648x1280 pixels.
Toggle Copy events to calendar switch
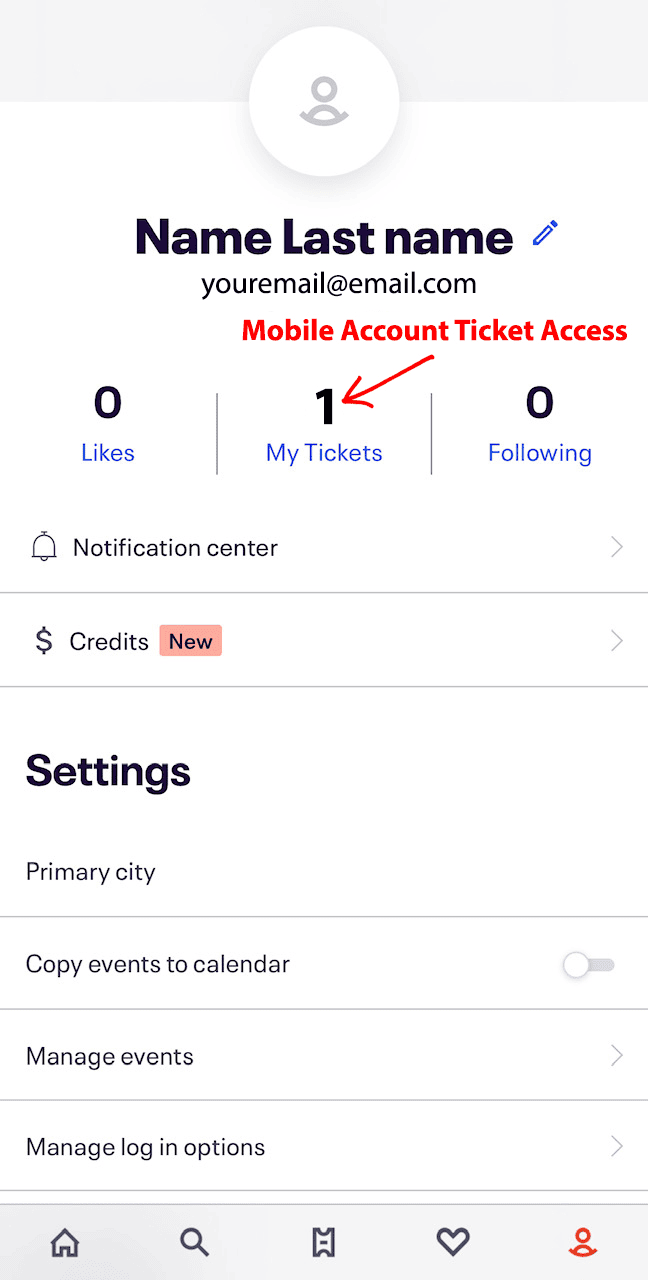589,965
